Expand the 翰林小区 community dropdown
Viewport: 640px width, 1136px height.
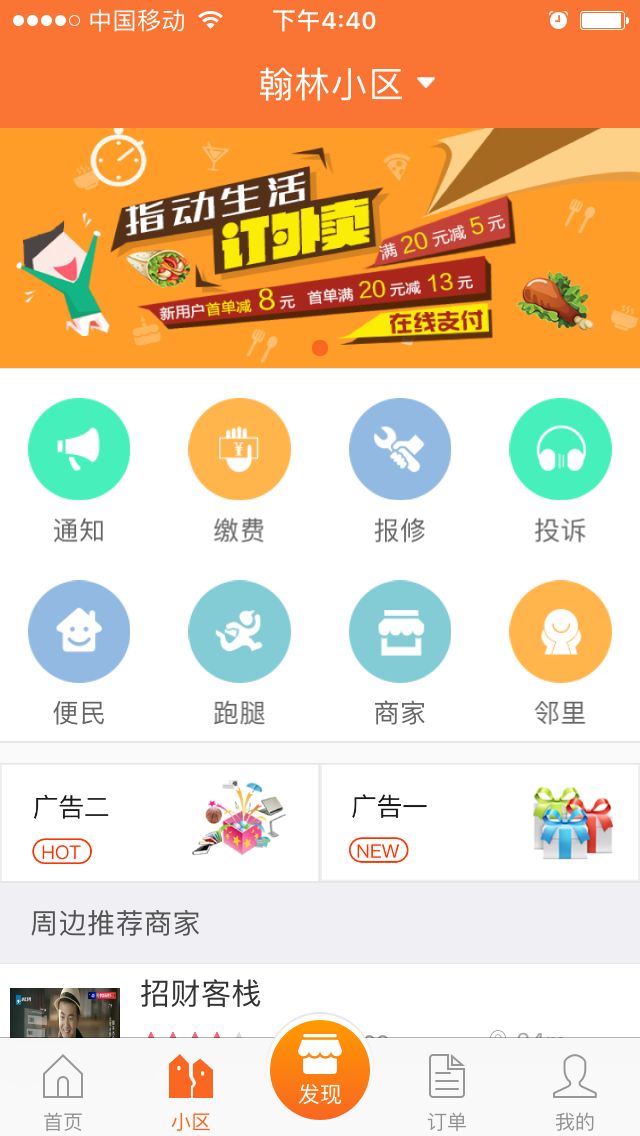click(346, 84)
